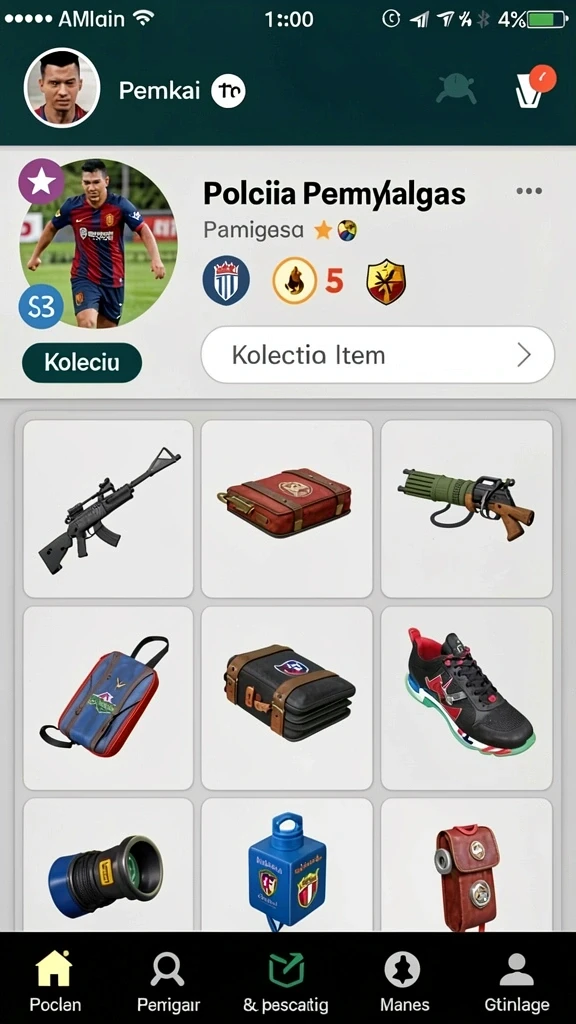576x1024 pixels.
Task: Select the blue and black scope item
Action: [108, 865]
